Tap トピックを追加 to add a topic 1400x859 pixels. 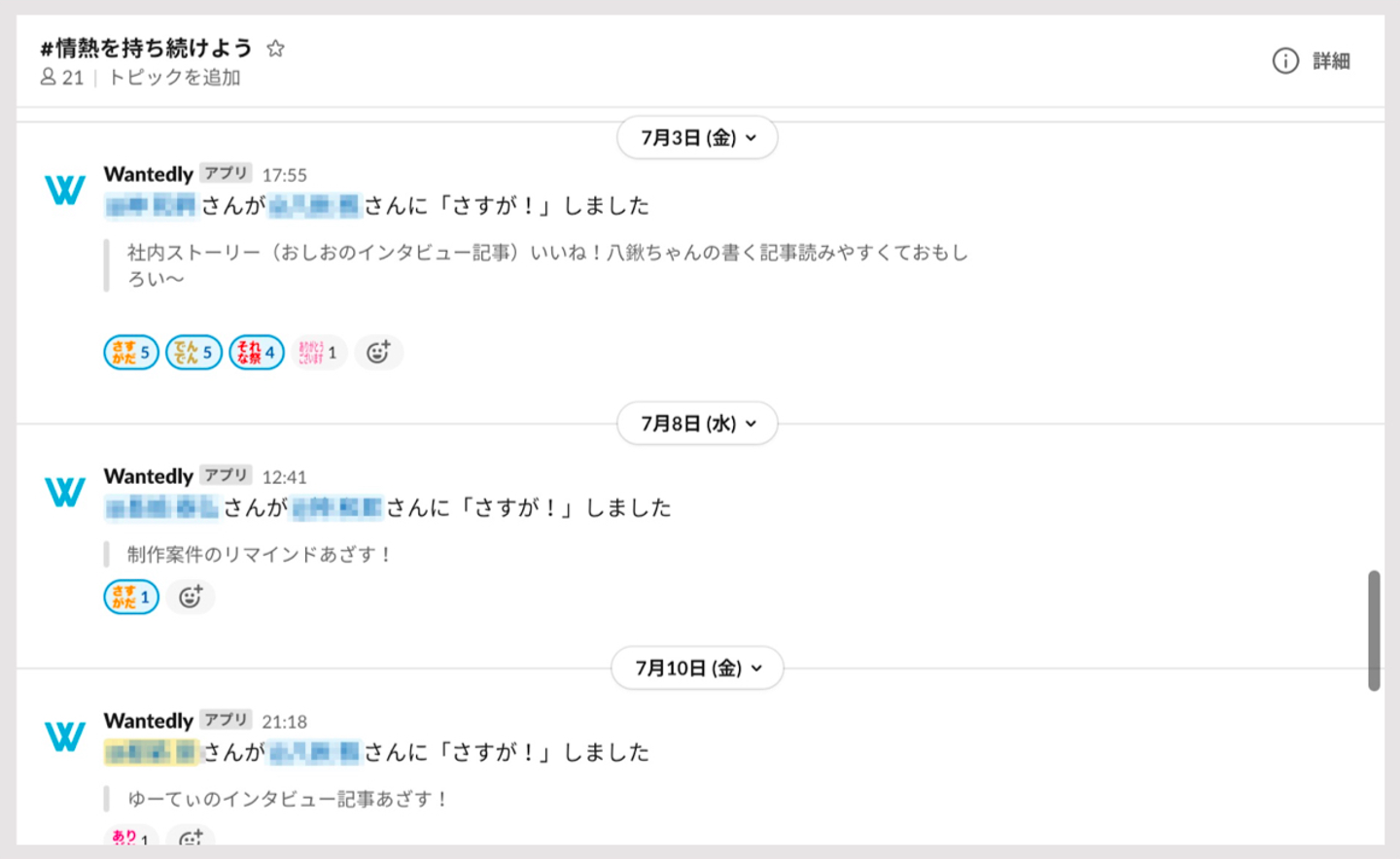click(174, 78)
